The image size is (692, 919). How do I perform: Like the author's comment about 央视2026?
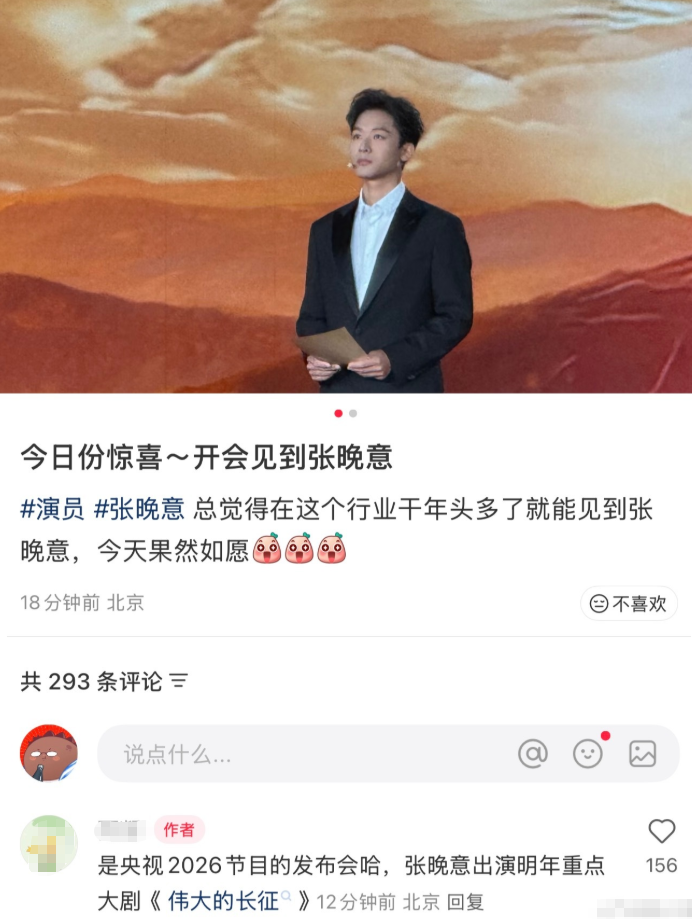click(x=662, y=832)
